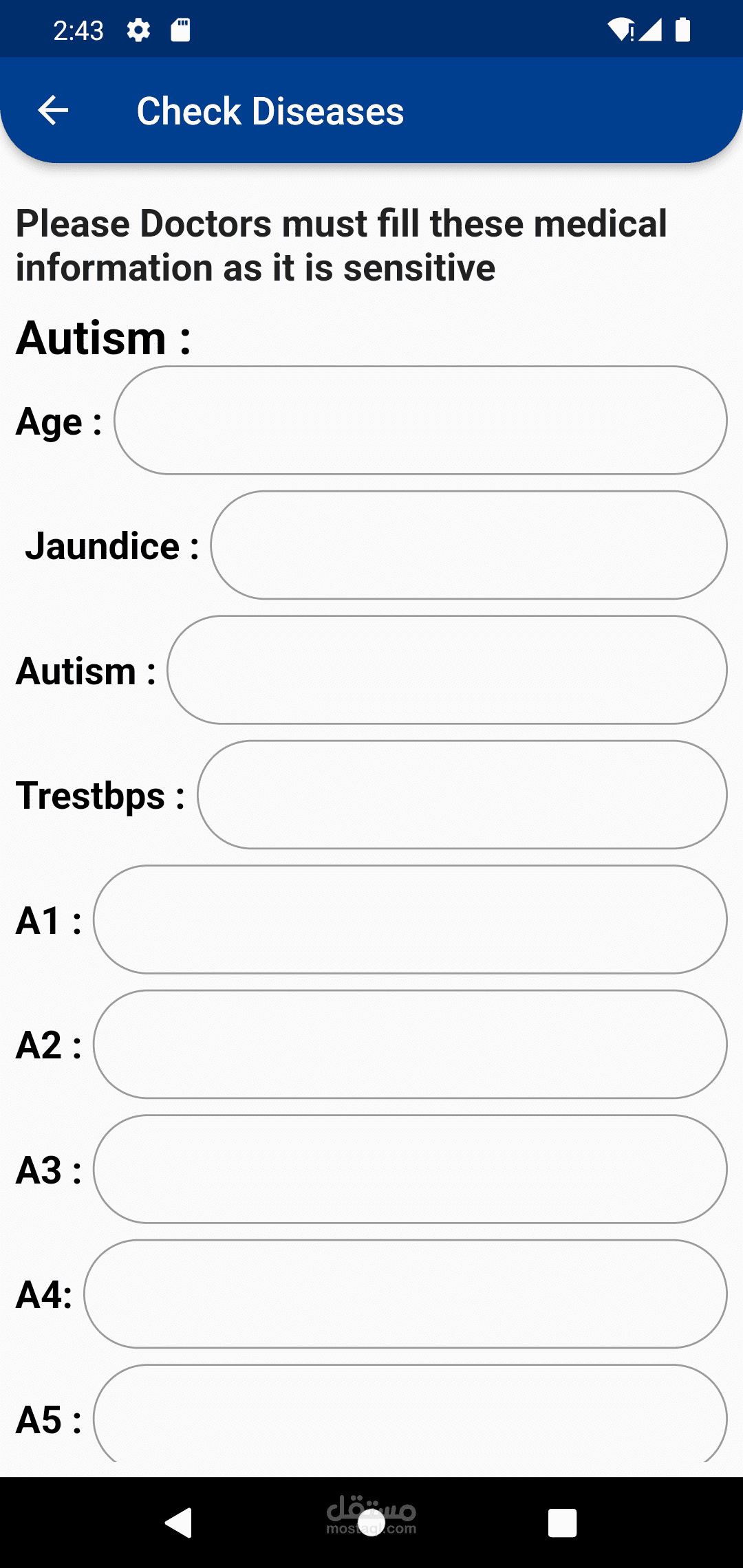Focus the A5 entry field
Image resolution: width=743 pixels, height=1568 pixels.
pos(410,1415)
